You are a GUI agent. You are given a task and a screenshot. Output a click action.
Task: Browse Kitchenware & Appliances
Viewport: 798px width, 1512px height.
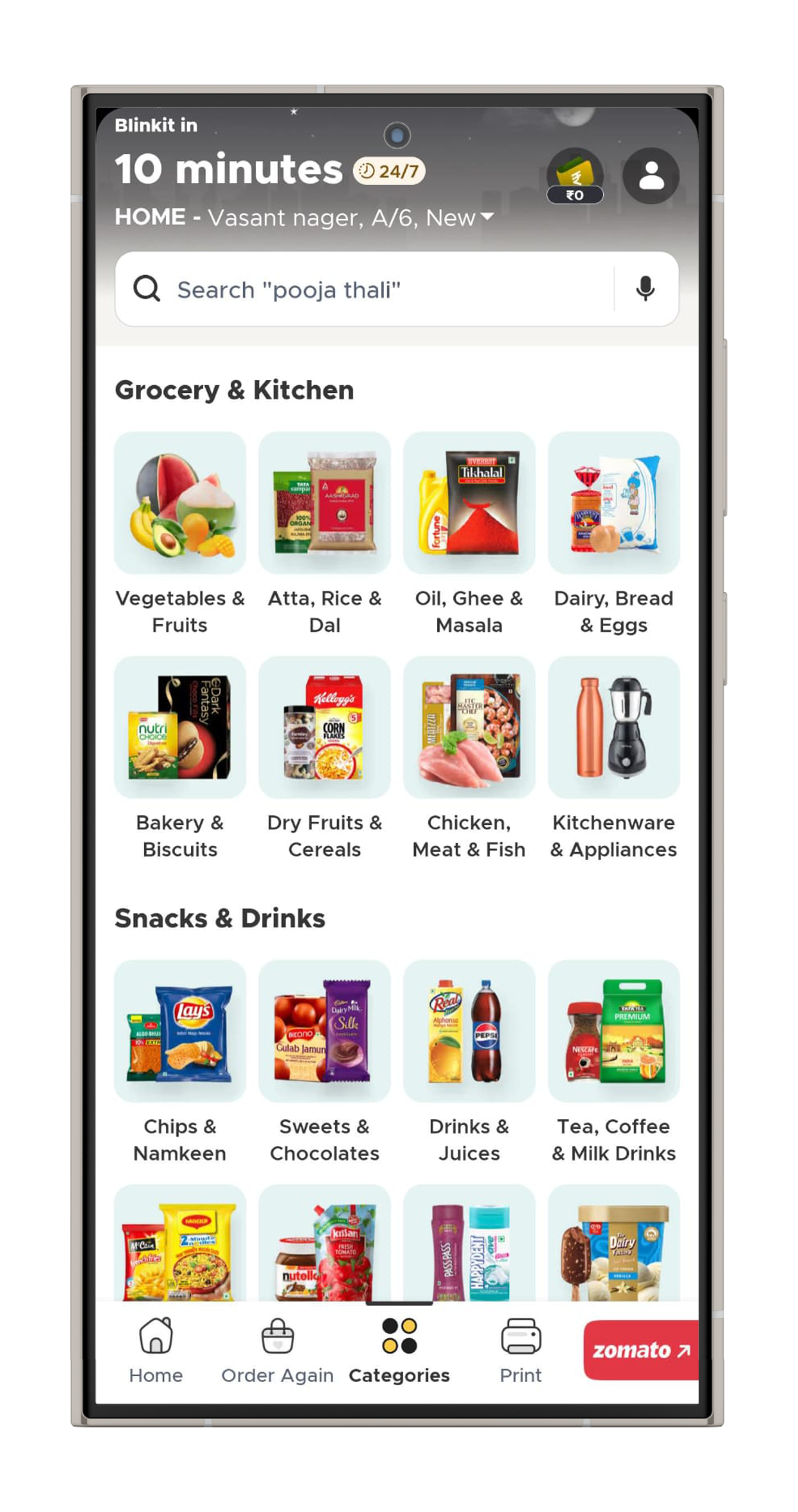coord(613,727)
